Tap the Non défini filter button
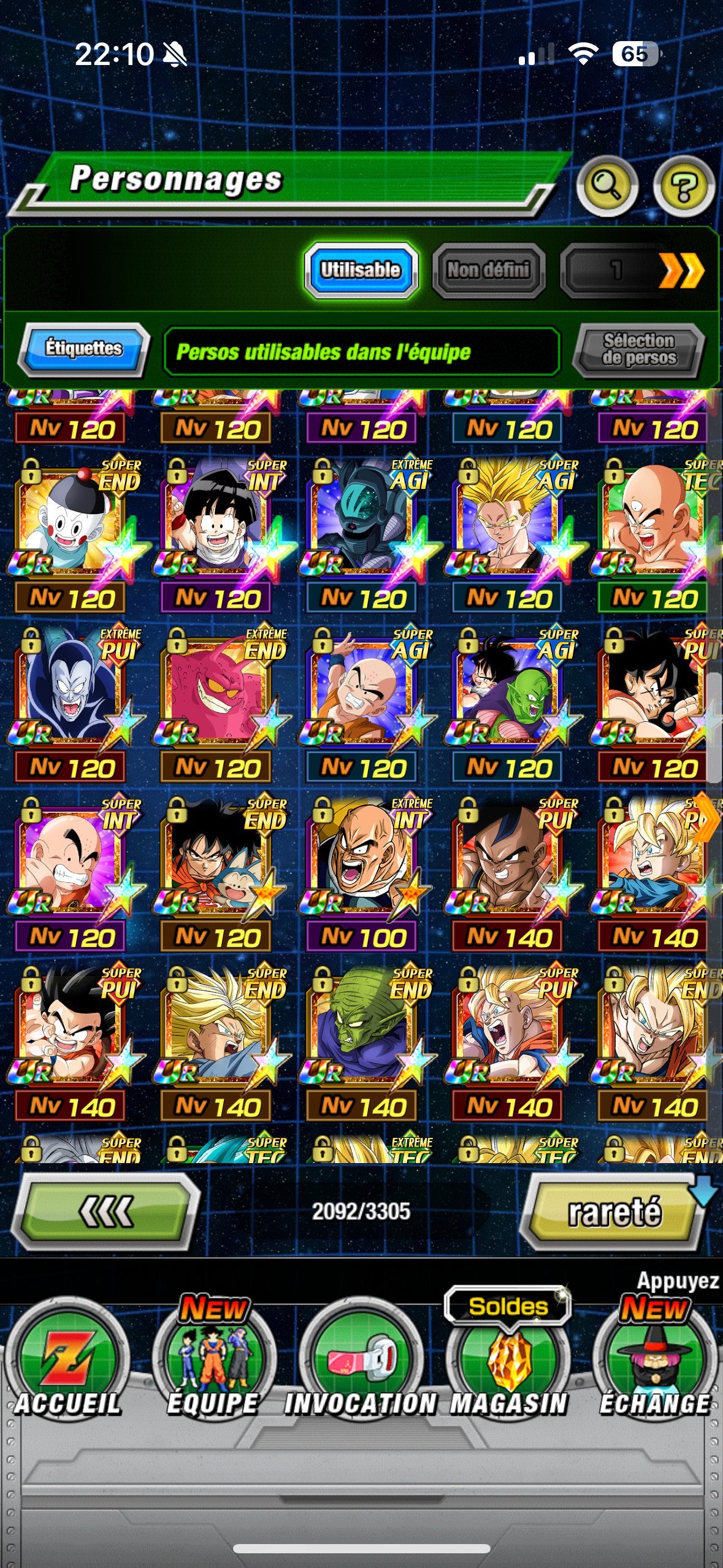Viewport: 723px width, 1568px height. (x=489, y=270)
